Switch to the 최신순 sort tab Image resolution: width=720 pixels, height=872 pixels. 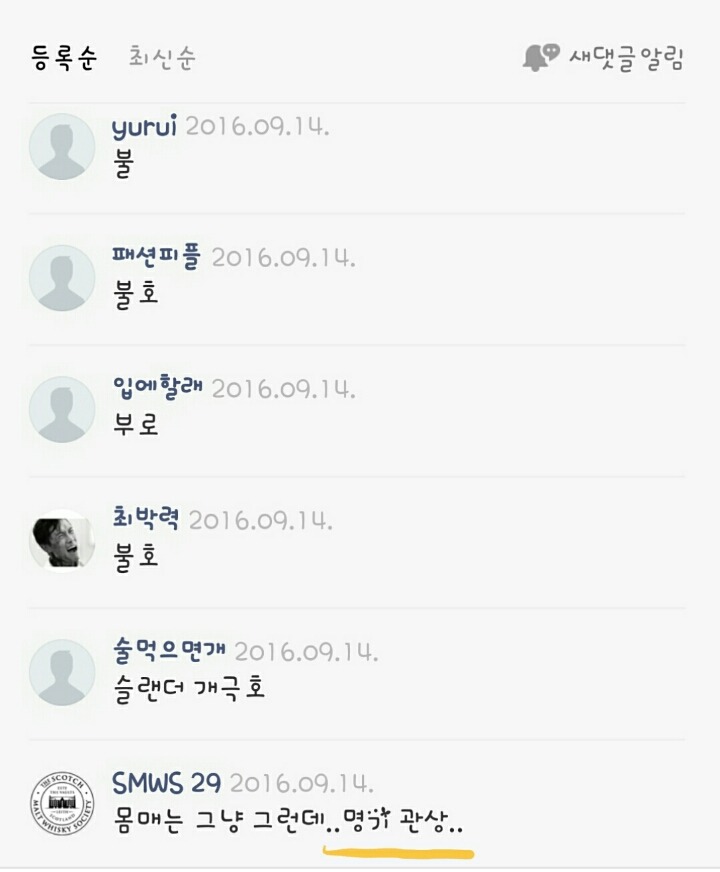pyautogui.click(x=162, y=57)
